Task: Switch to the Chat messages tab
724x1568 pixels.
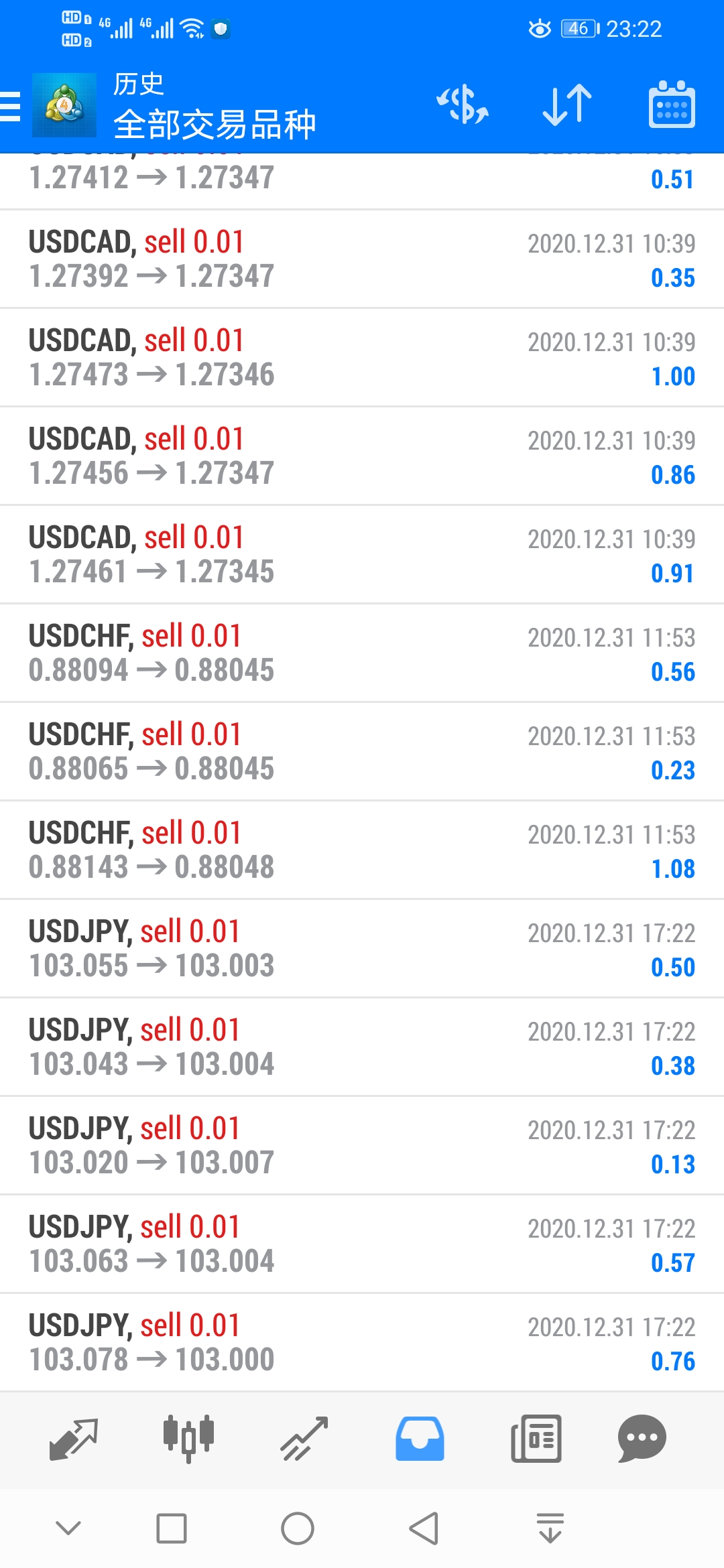Action: 642,1439
